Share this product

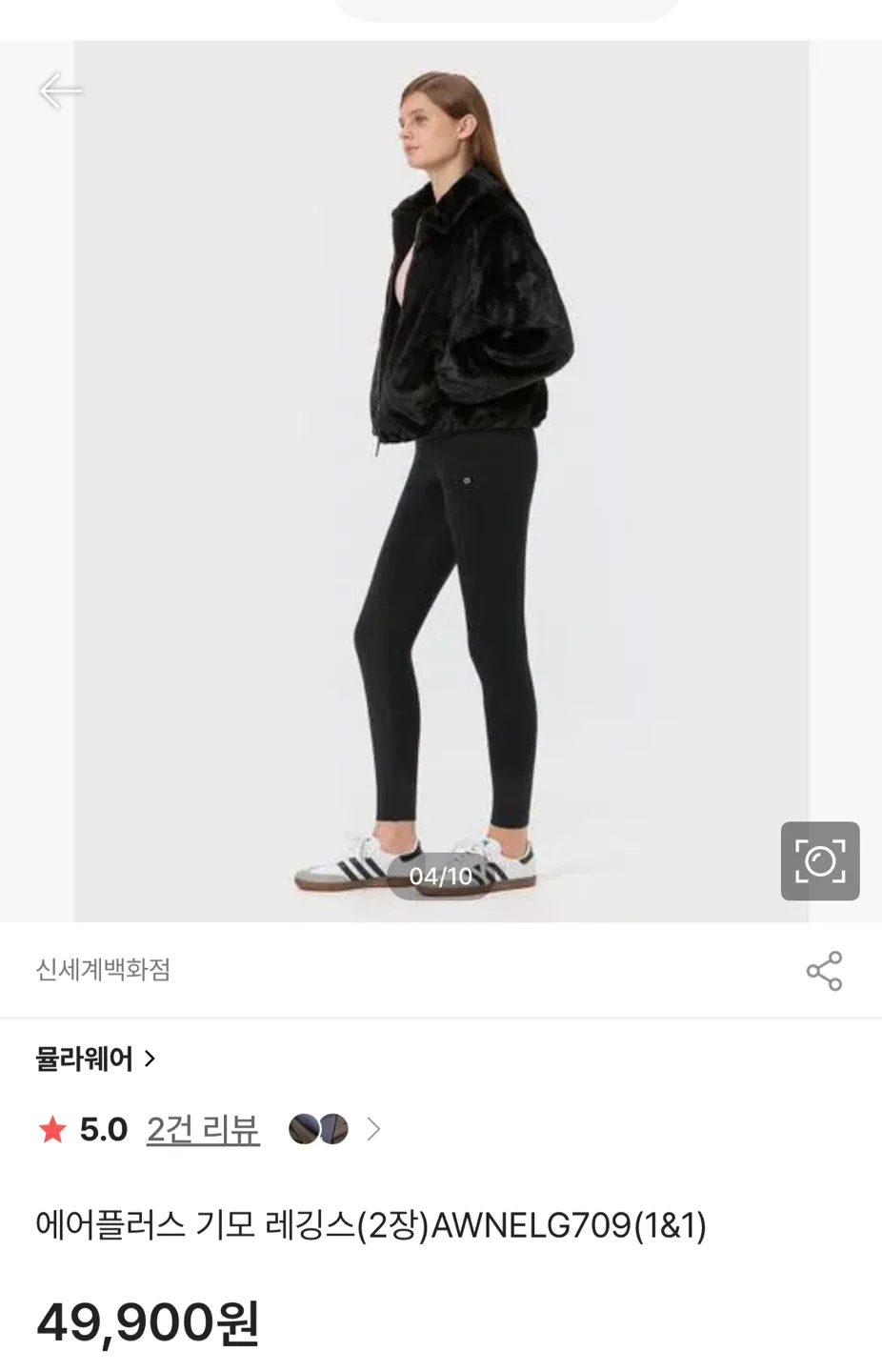(x=824, y=971)
